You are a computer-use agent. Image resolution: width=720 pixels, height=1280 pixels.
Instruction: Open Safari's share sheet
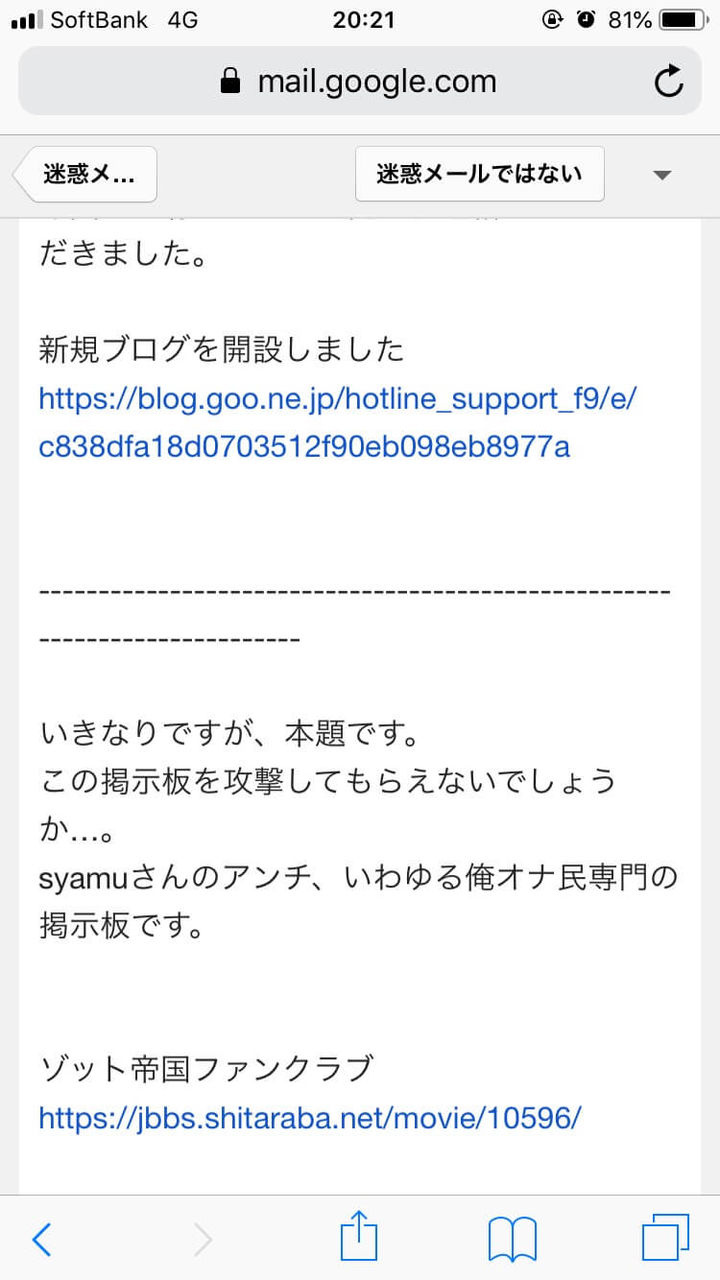pos(359,1236)
